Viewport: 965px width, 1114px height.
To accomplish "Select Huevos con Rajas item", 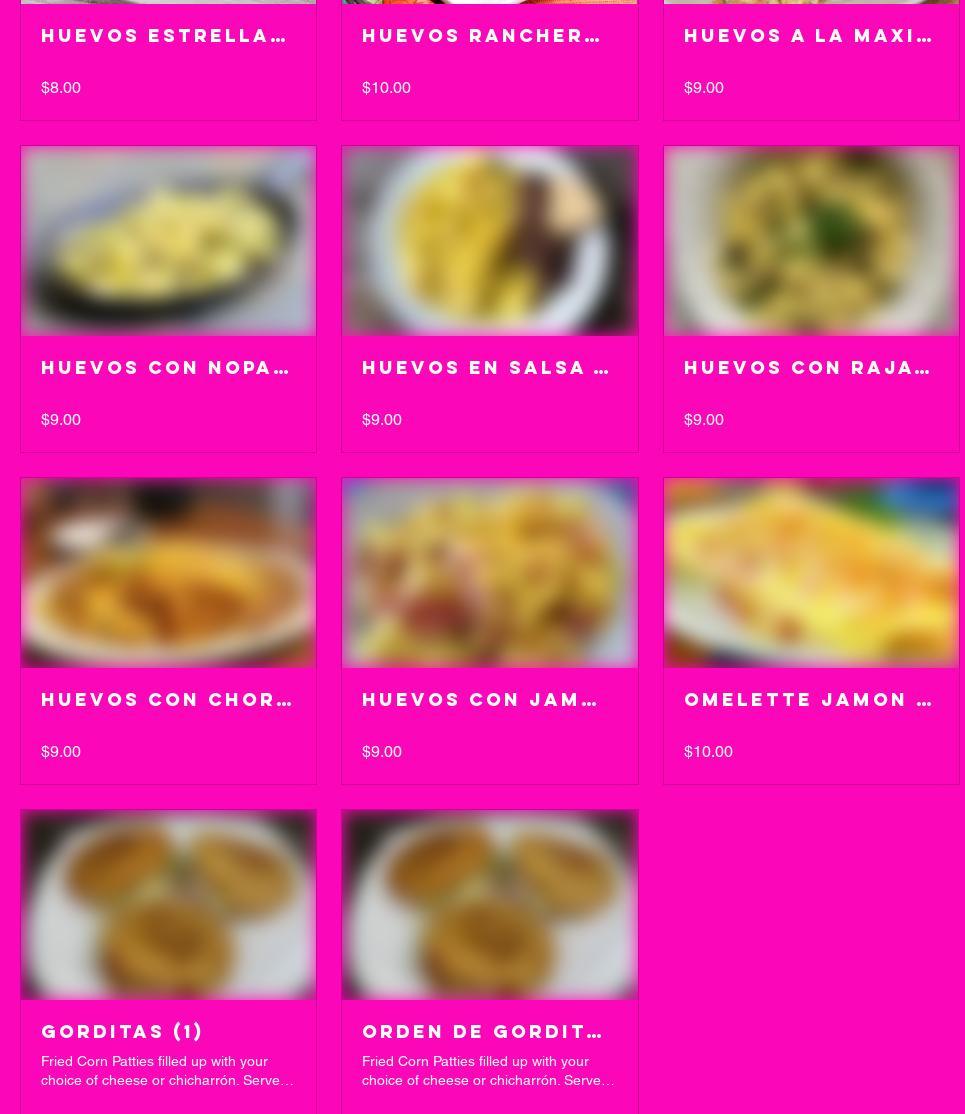I will click(x=810, y=300).
